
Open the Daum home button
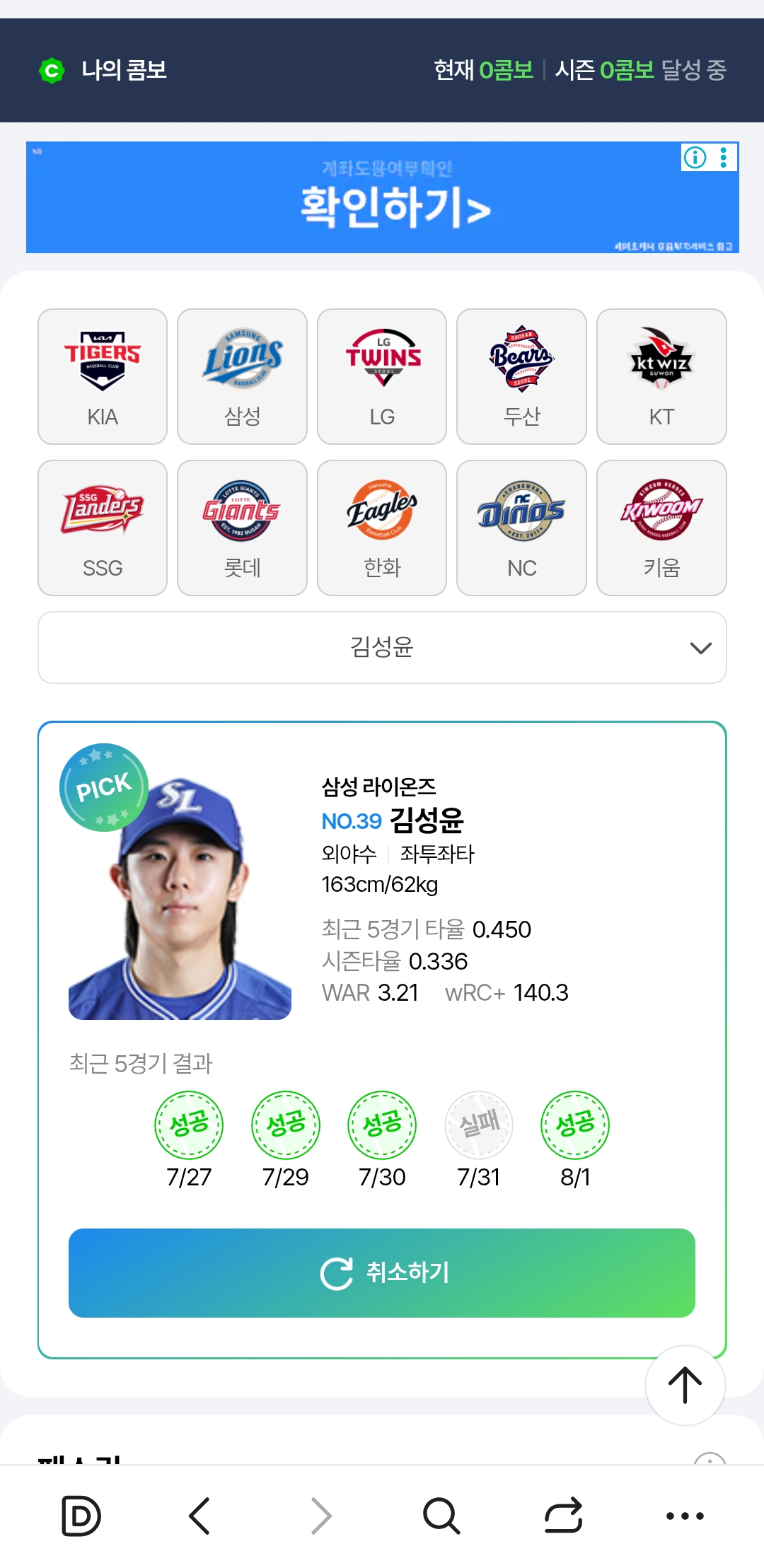click(x=81, y=1516)
